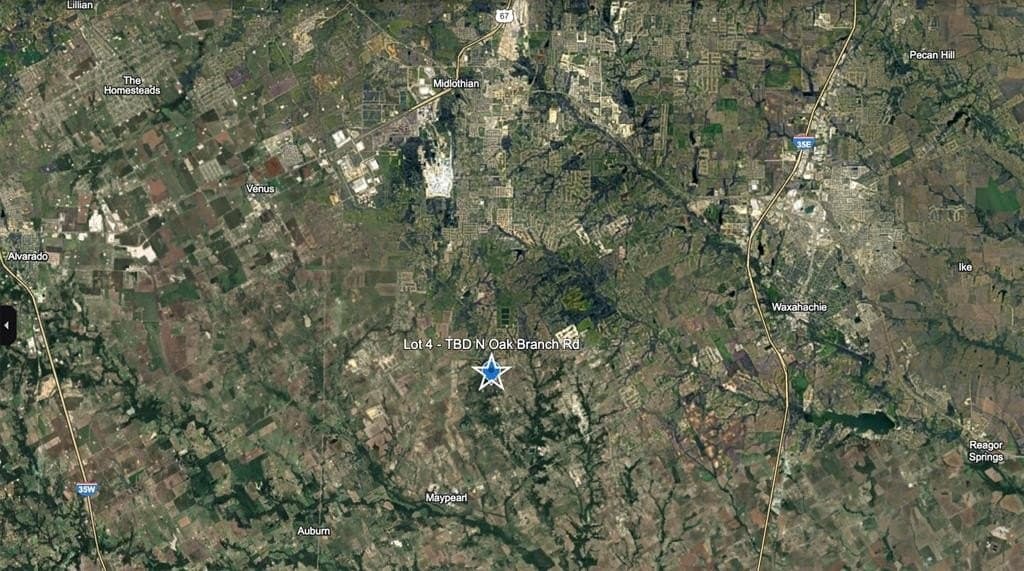1024x571 pixels.
Task: Tap the side panel arrow handle
Action: 6,326
